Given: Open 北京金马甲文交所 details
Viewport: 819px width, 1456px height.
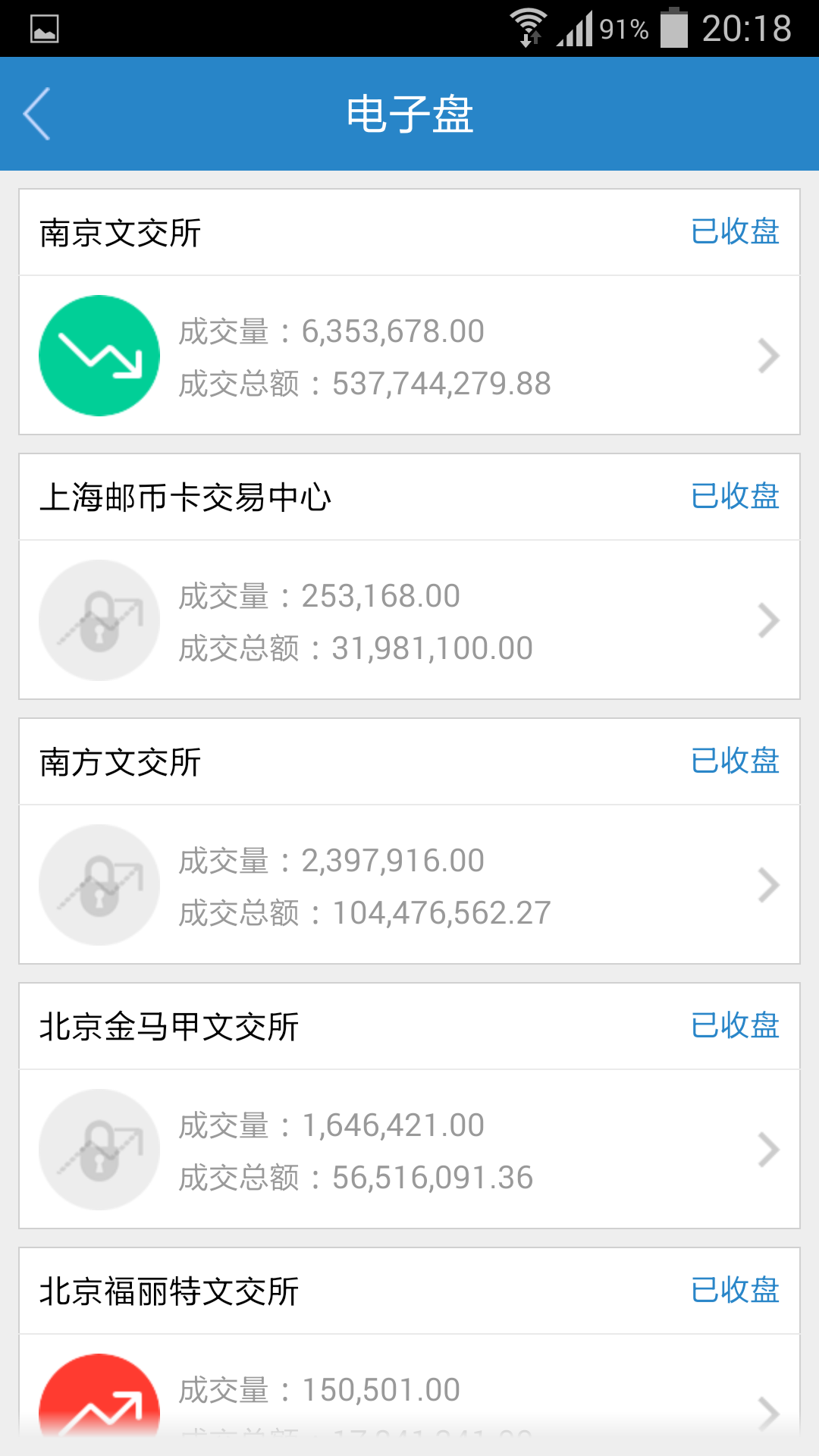Looking at the screenshot, I should pos(409,1149).
